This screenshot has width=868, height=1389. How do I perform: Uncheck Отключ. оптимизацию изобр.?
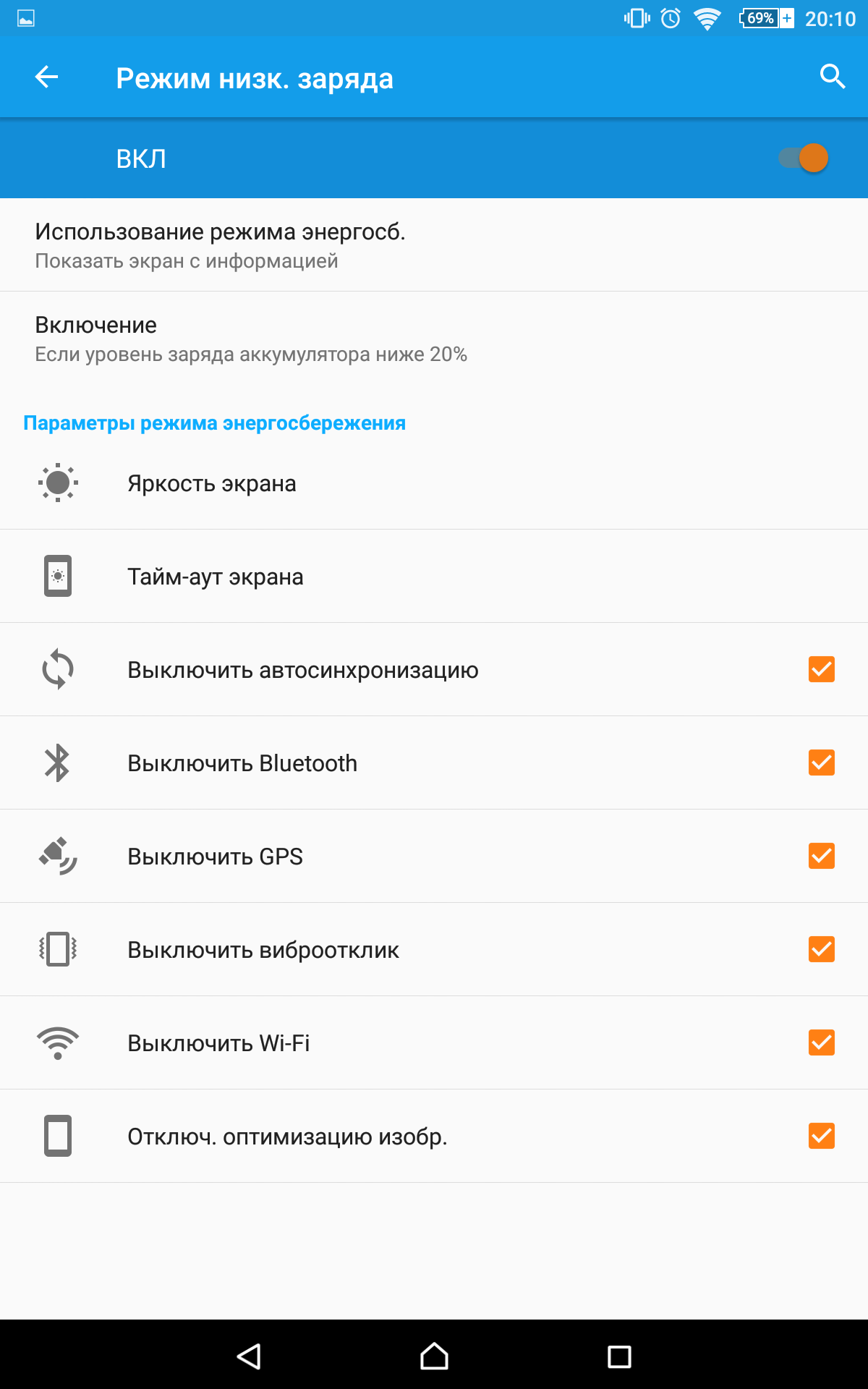pos(821,1136)
